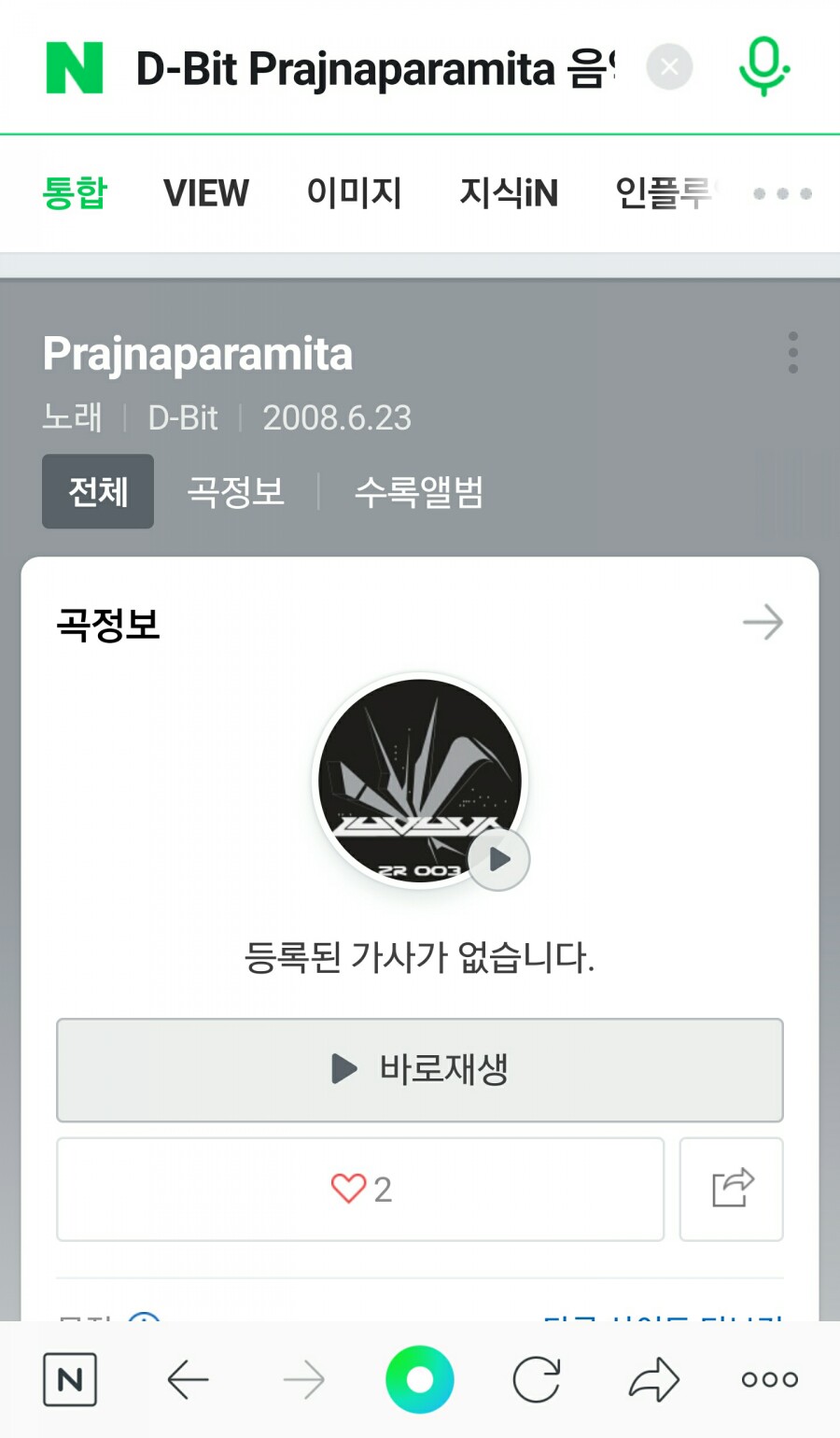
Task: Share the song using share button
Action: [x=732, y=1189]
